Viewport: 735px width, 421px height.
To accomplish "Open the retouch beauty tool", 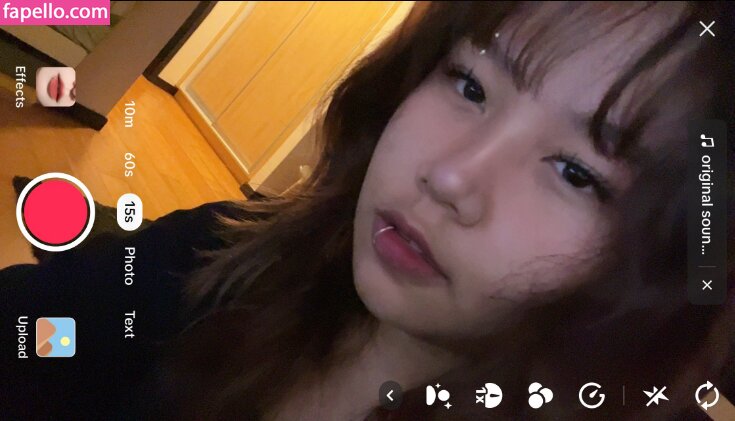I will [438, 396].
